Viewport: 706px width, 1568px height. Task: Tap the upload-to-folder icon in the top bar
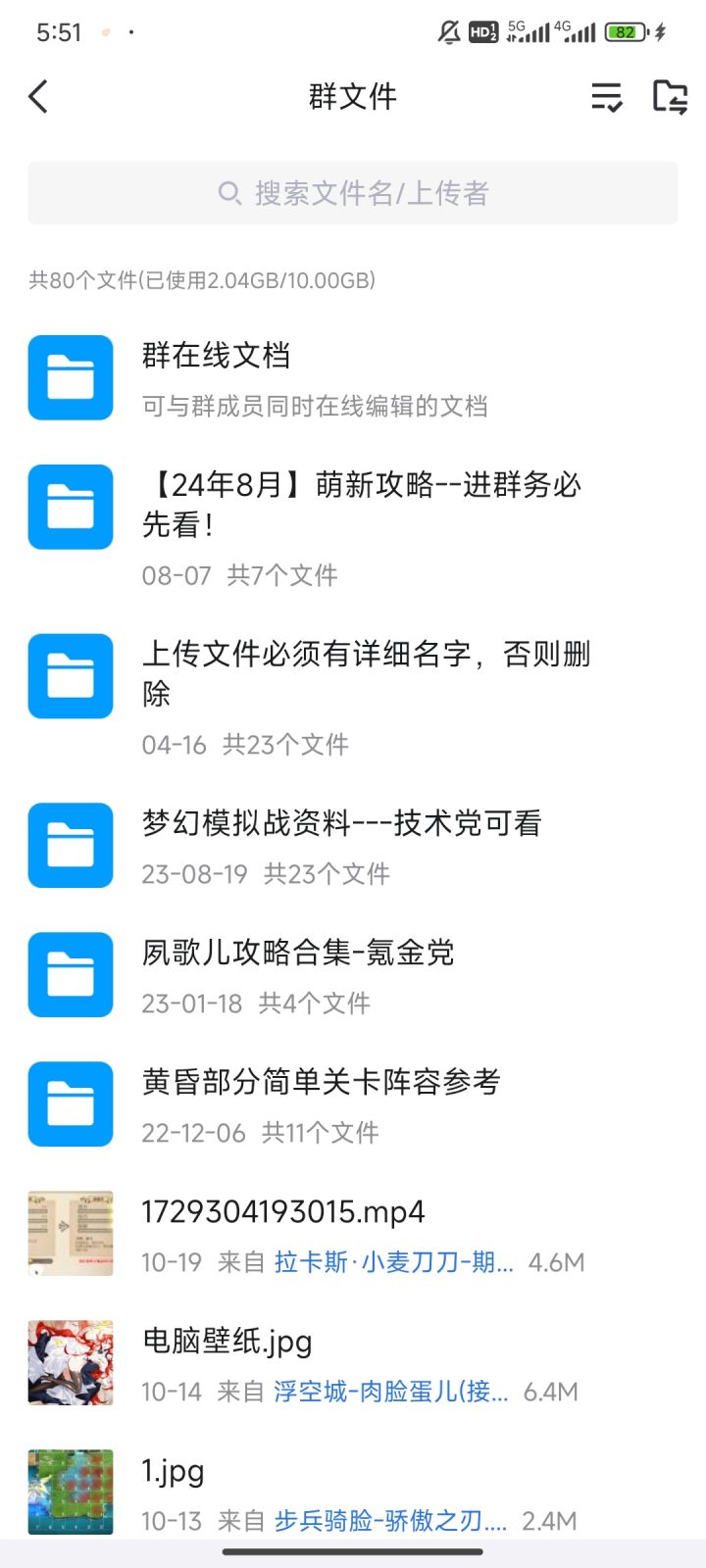pyautogui.click(x=673, y=97)
